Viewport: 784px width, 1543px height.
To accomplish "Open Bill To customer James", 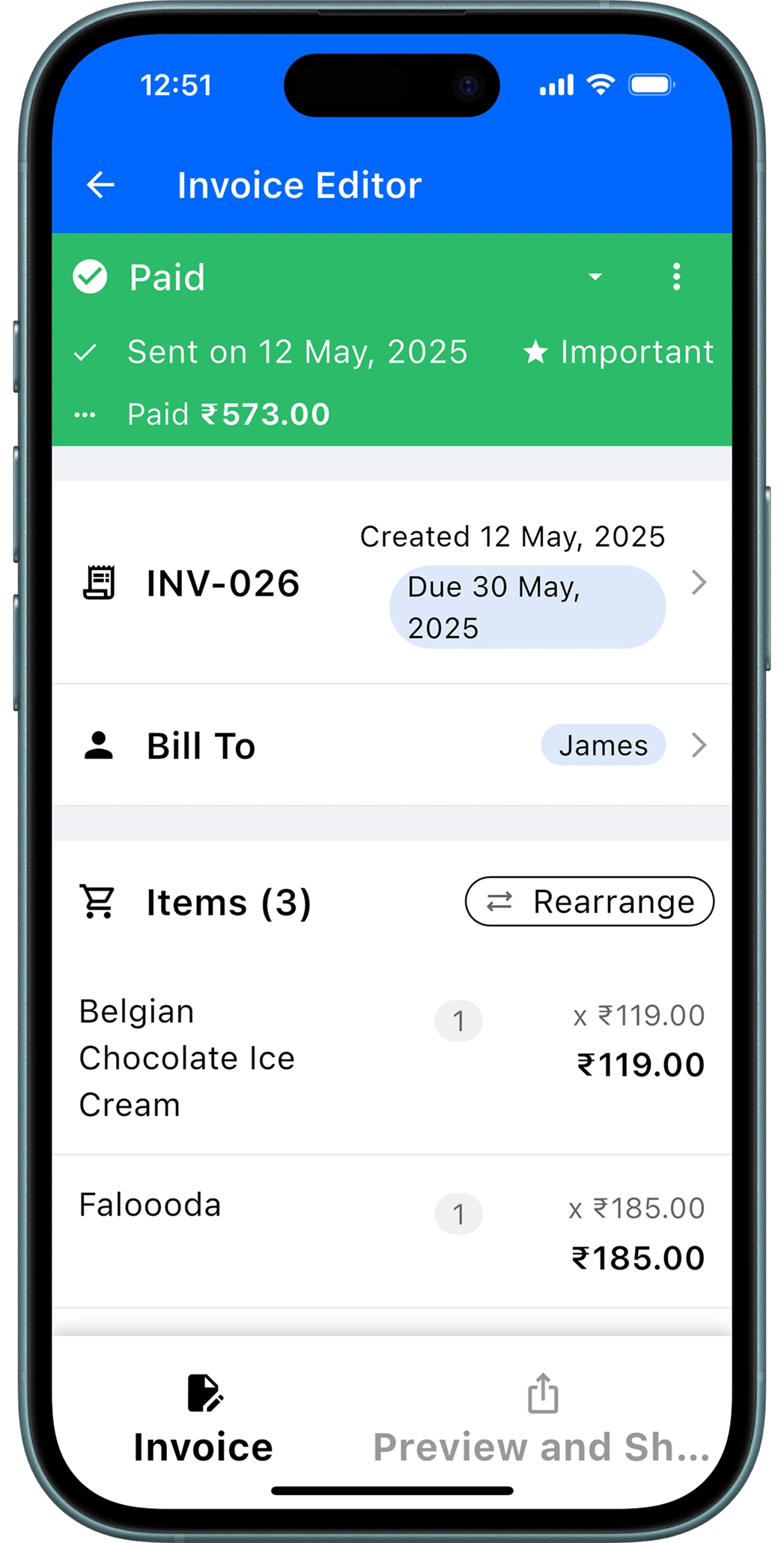I will [x=391, y=746].
